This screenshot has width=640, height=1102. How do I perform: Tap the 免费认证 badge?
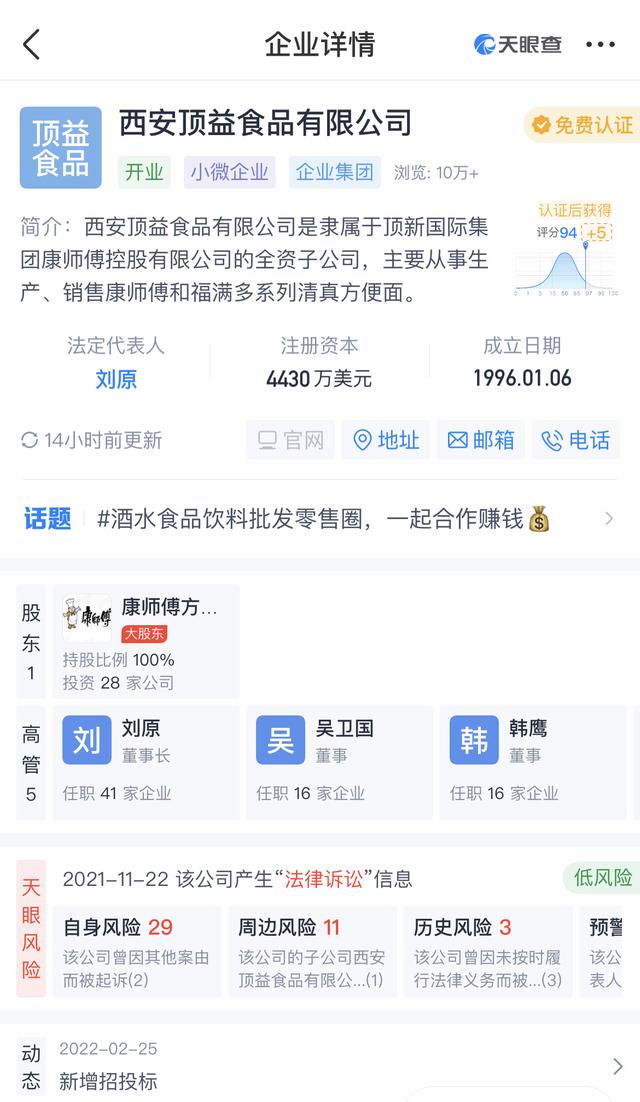click(582, 125)
